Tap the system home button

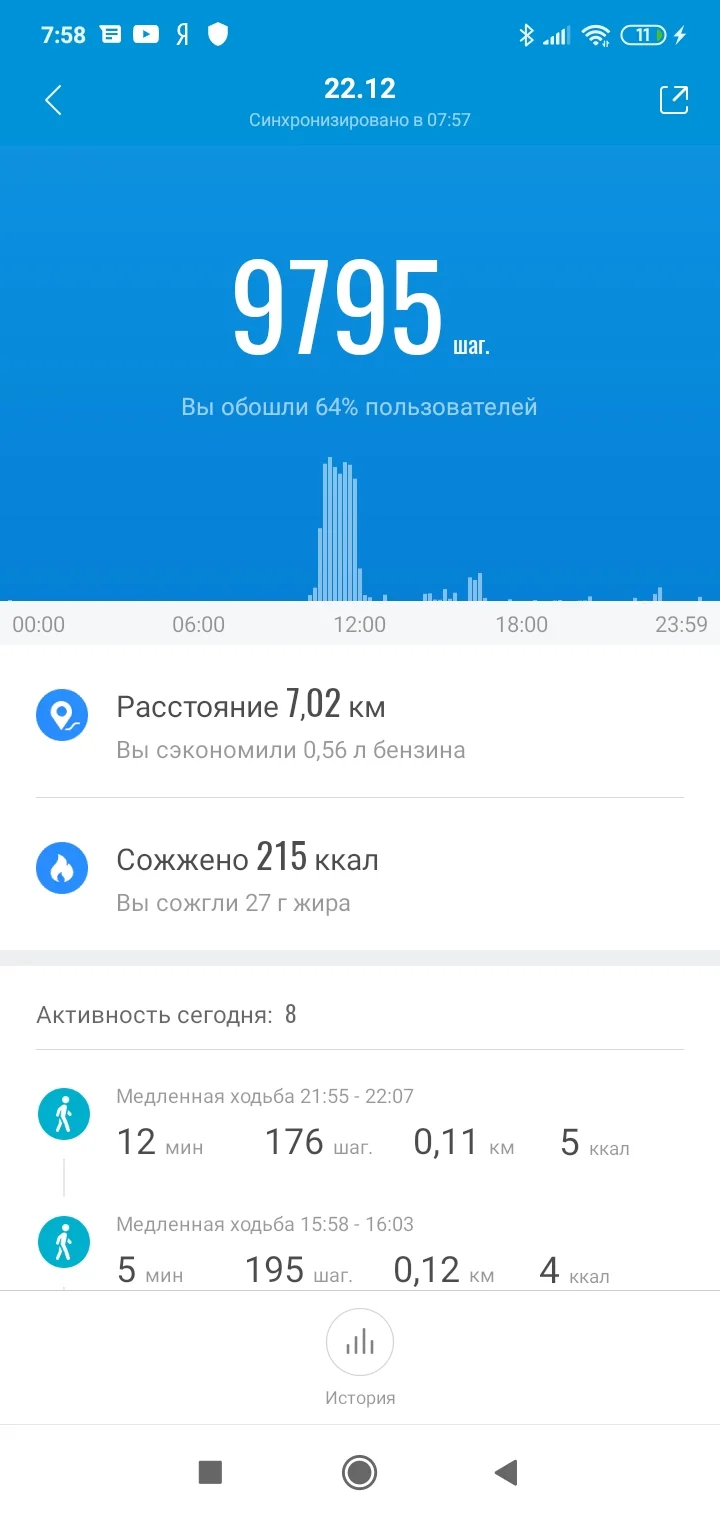coord(359,1472)
